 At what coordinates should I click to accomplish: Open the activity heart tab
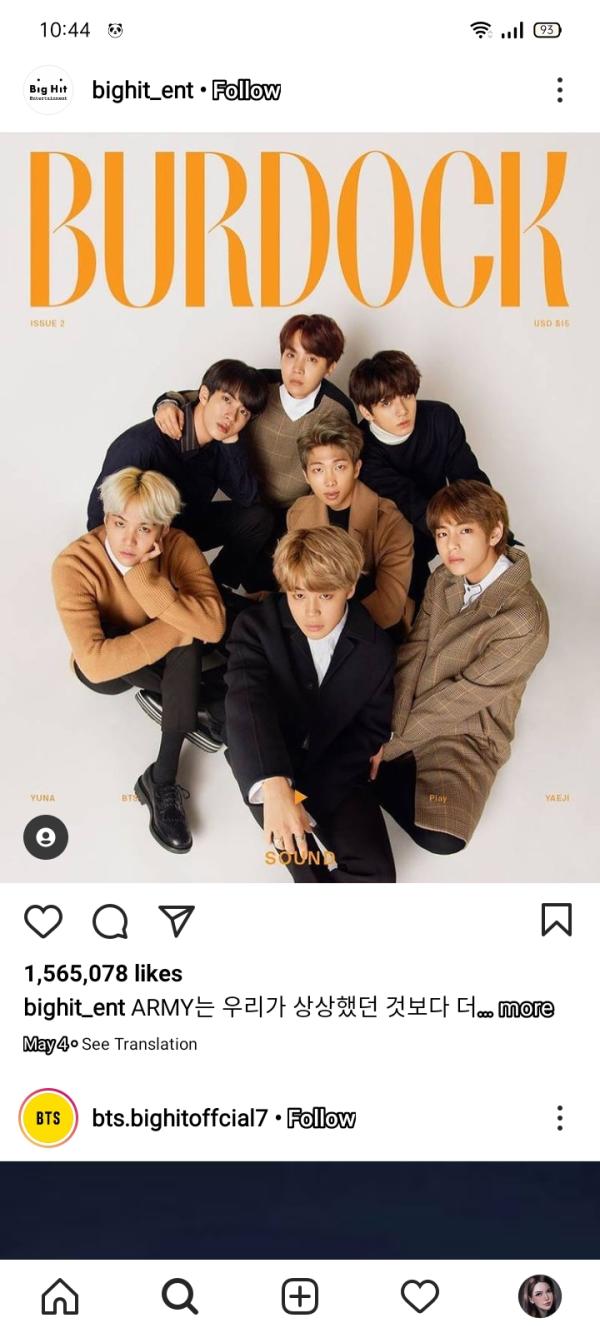(x=420, y=1297)
